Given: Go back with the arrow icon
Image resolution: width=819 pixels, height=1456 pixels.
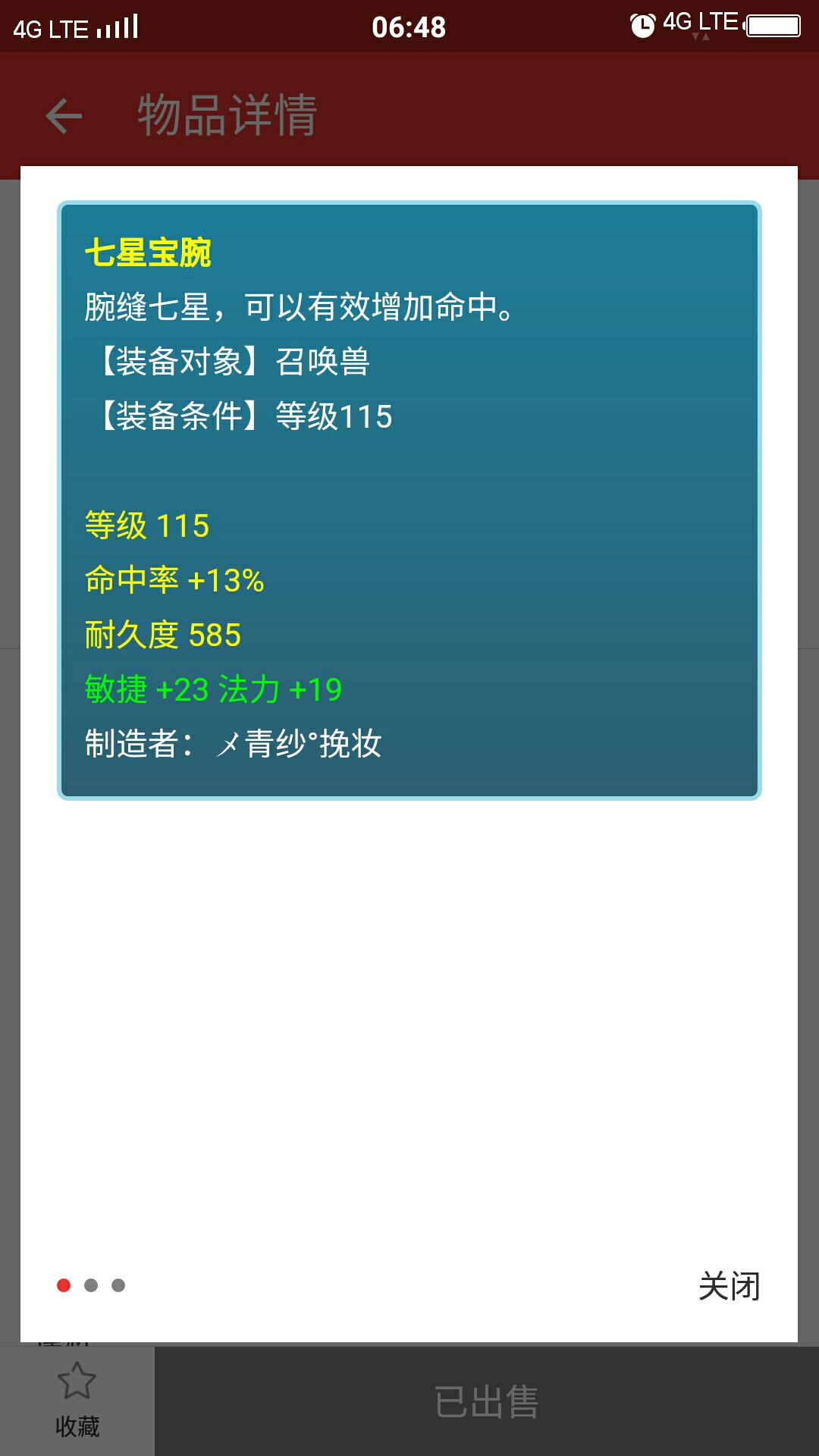Looking at the screenshot, I should tap(64, 116).
